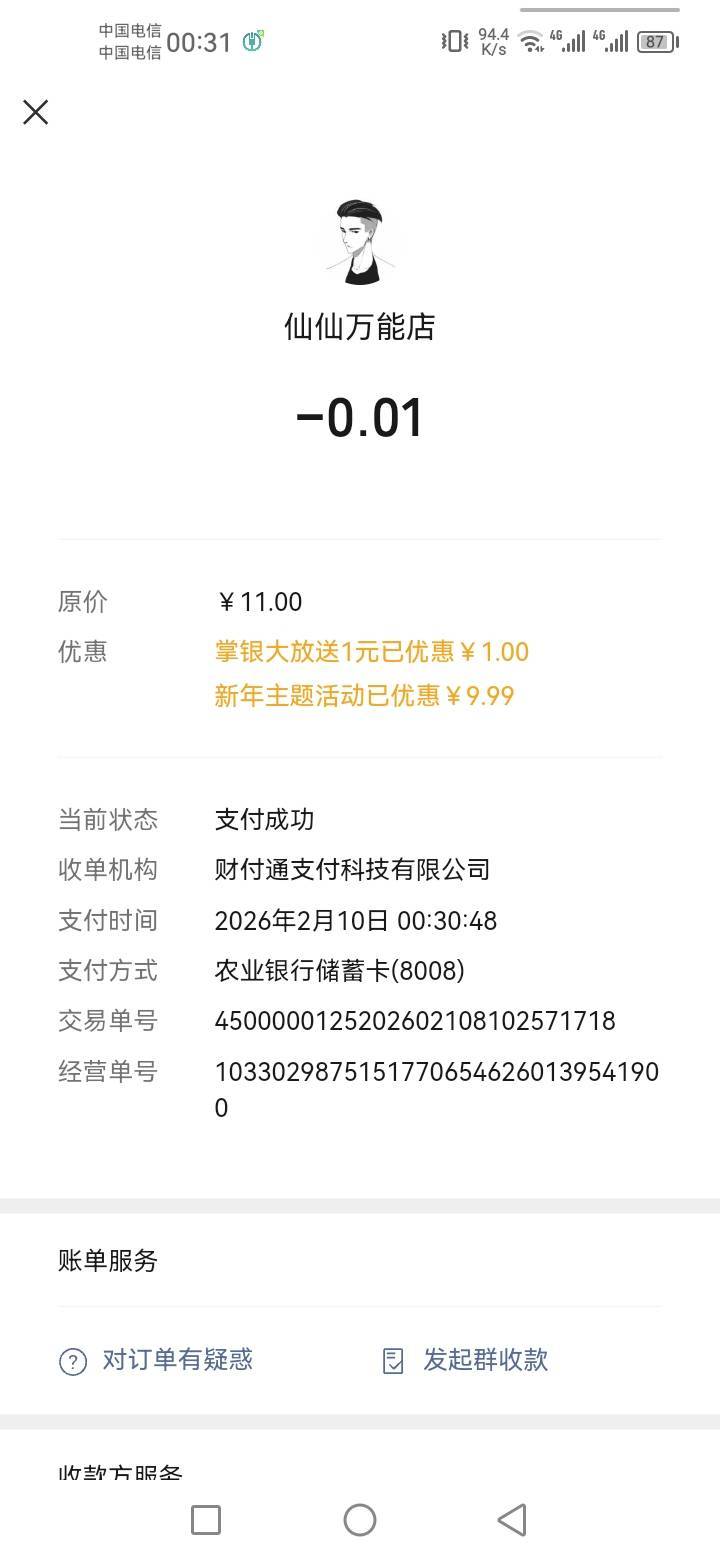Open 对订单有疑惑 help link
Image resolution: width=720 pixels, height=1560 pixels.
pyautogui.click(x=157, y=1360)
